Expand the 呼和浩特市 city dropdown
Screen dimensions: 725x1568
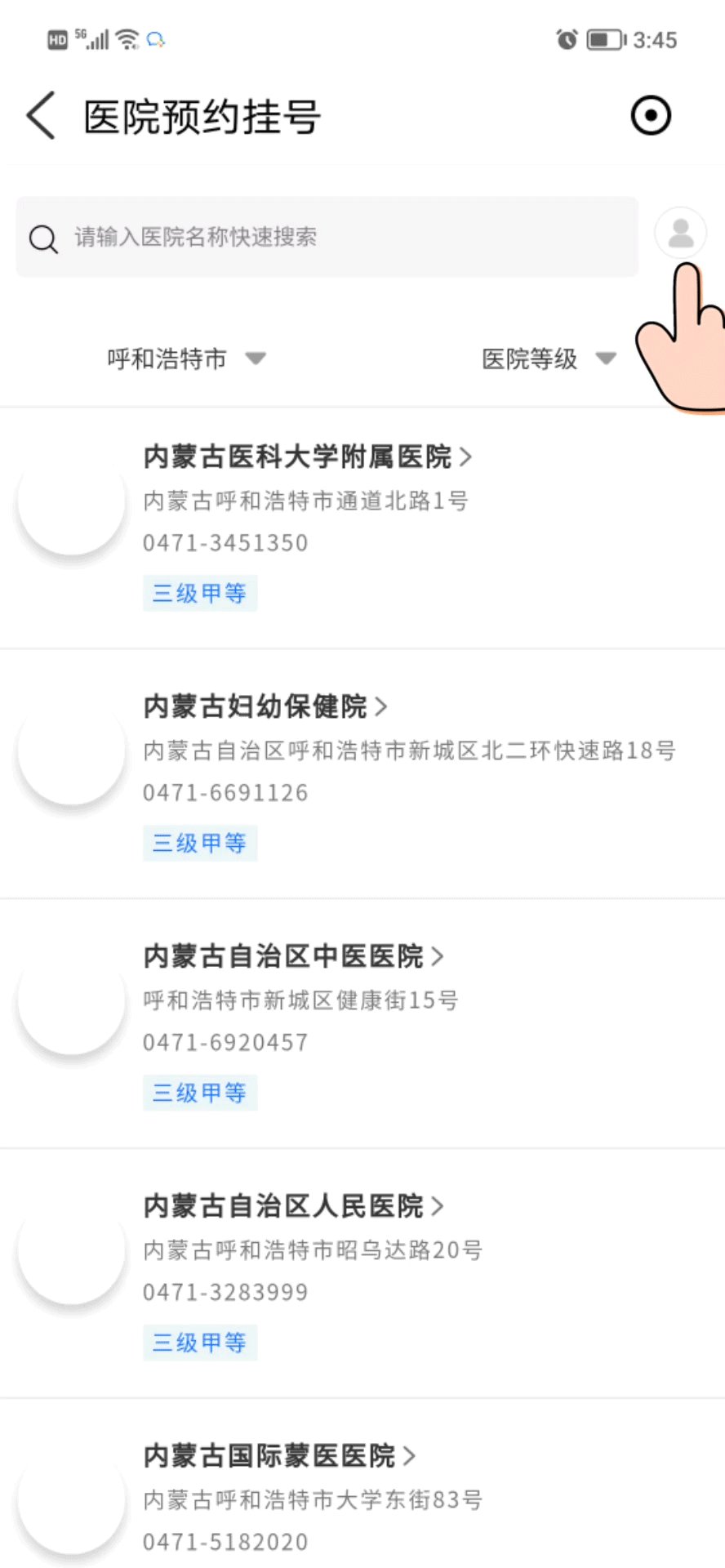pos(186,359)
